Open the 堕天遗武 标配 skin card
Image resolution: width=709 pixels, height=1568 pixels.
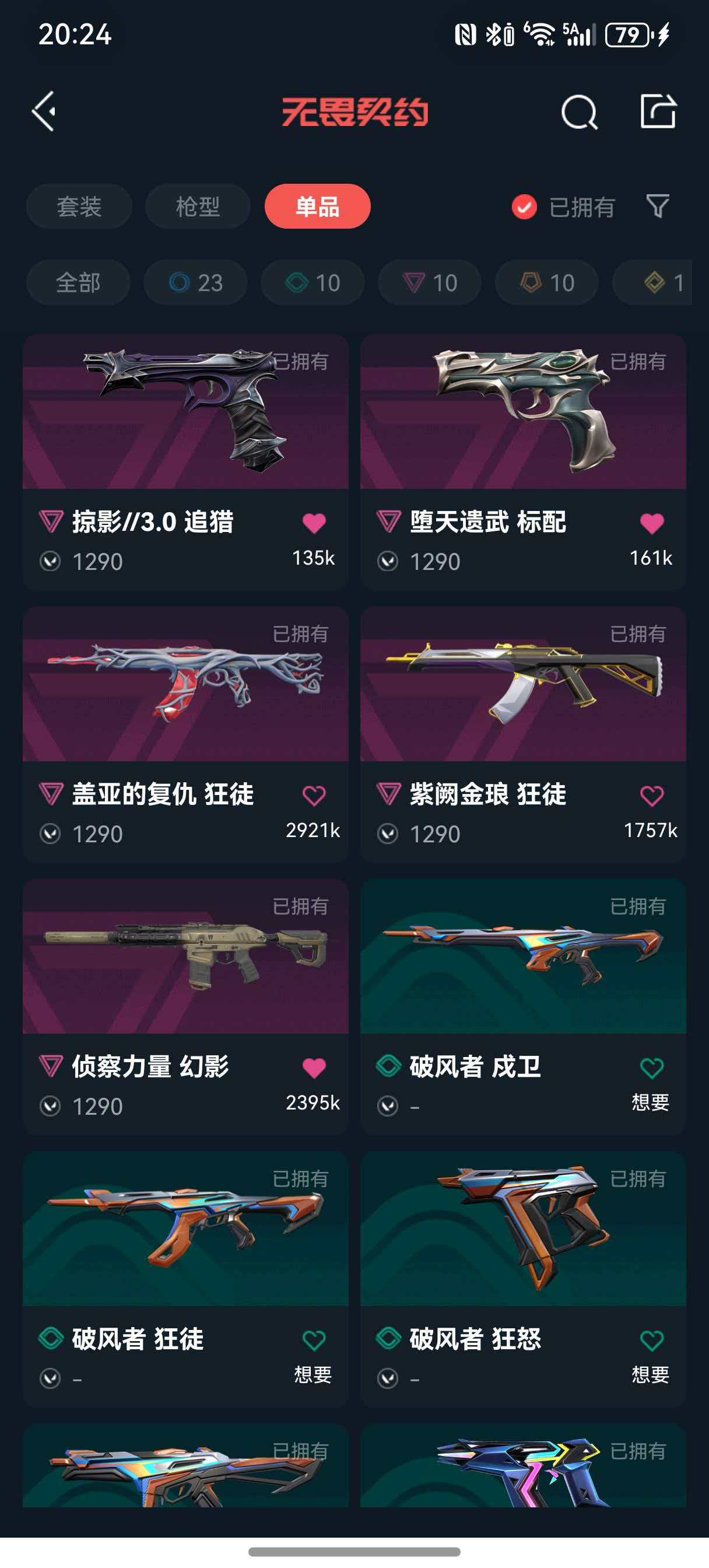(x=523, y=426)
